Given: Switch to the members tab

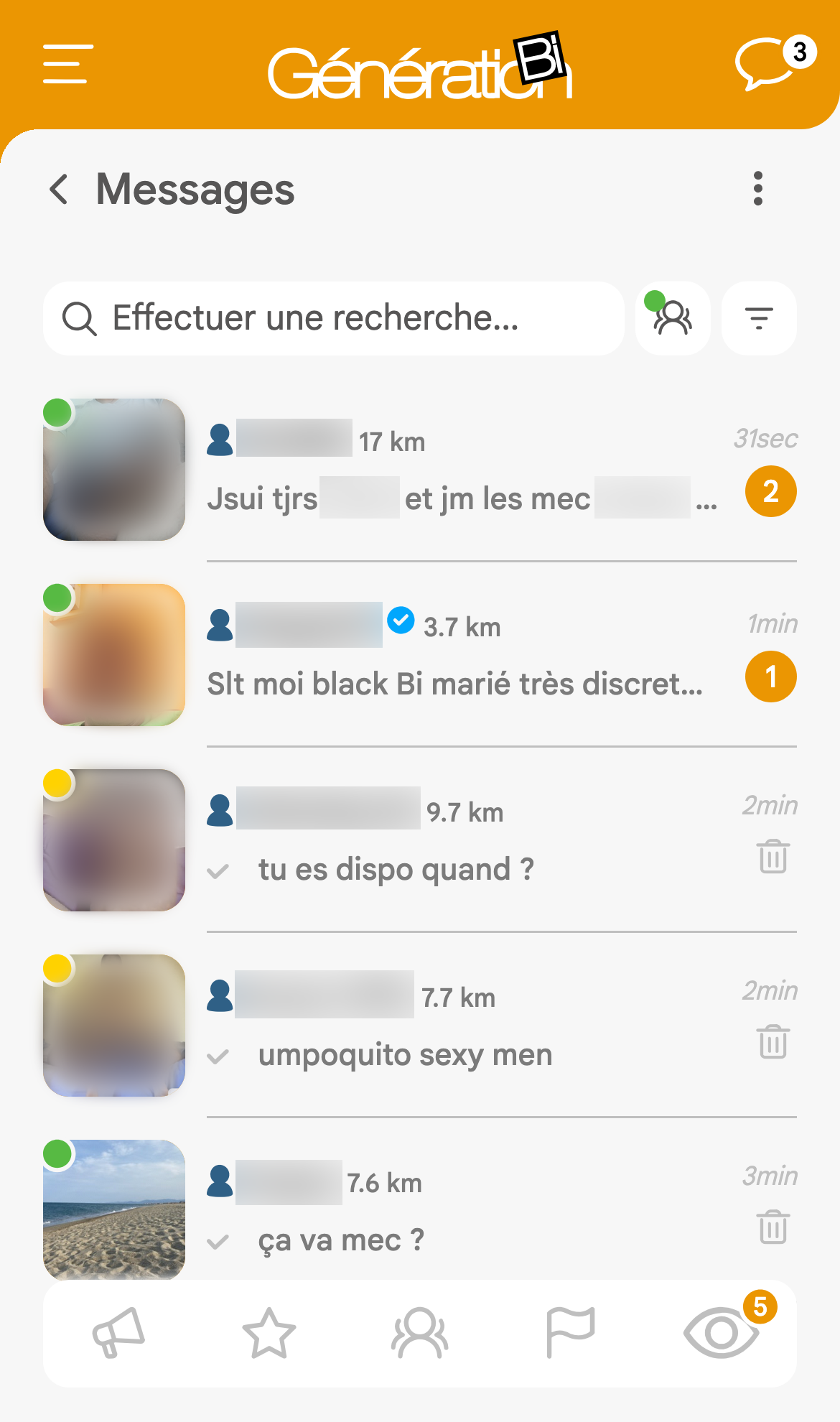Looking at the screenshot, I should coord(420,1333).
